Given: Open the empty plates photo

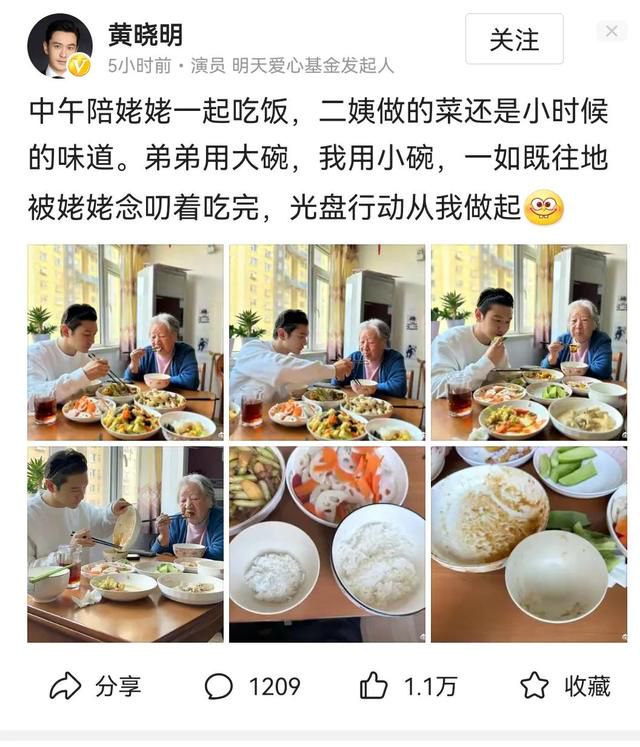Looking at the screenshot, I should pos(528,544).
